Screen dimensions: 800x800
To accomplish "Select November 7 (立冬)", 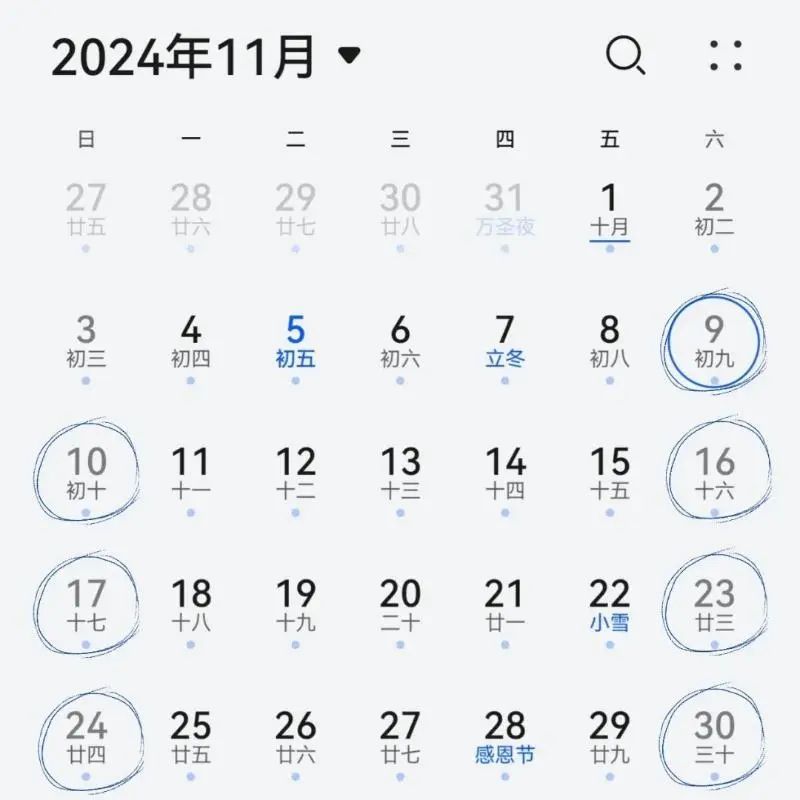I will pos(505,341).
